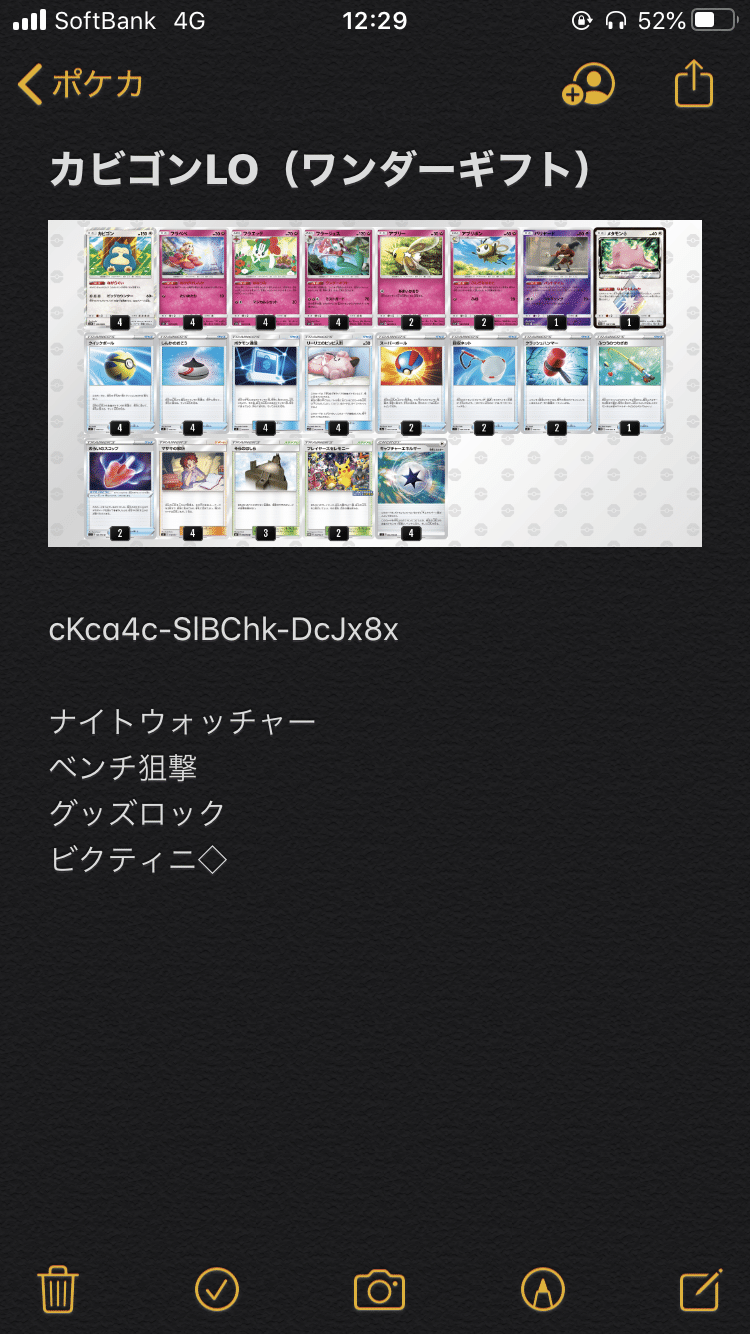Compose a new note
Image resolution: width=750 pixels, height=1334 pixels.
coord(701,1289)
